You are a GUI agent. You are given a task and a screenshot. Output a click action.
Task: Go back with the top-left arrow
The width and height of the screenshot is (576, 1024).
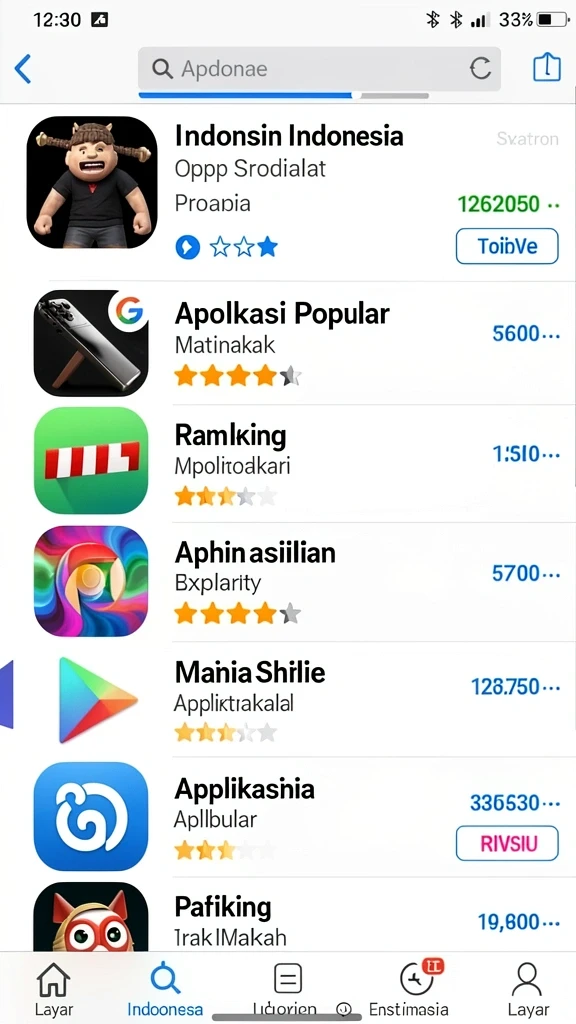tap(23, 69)
